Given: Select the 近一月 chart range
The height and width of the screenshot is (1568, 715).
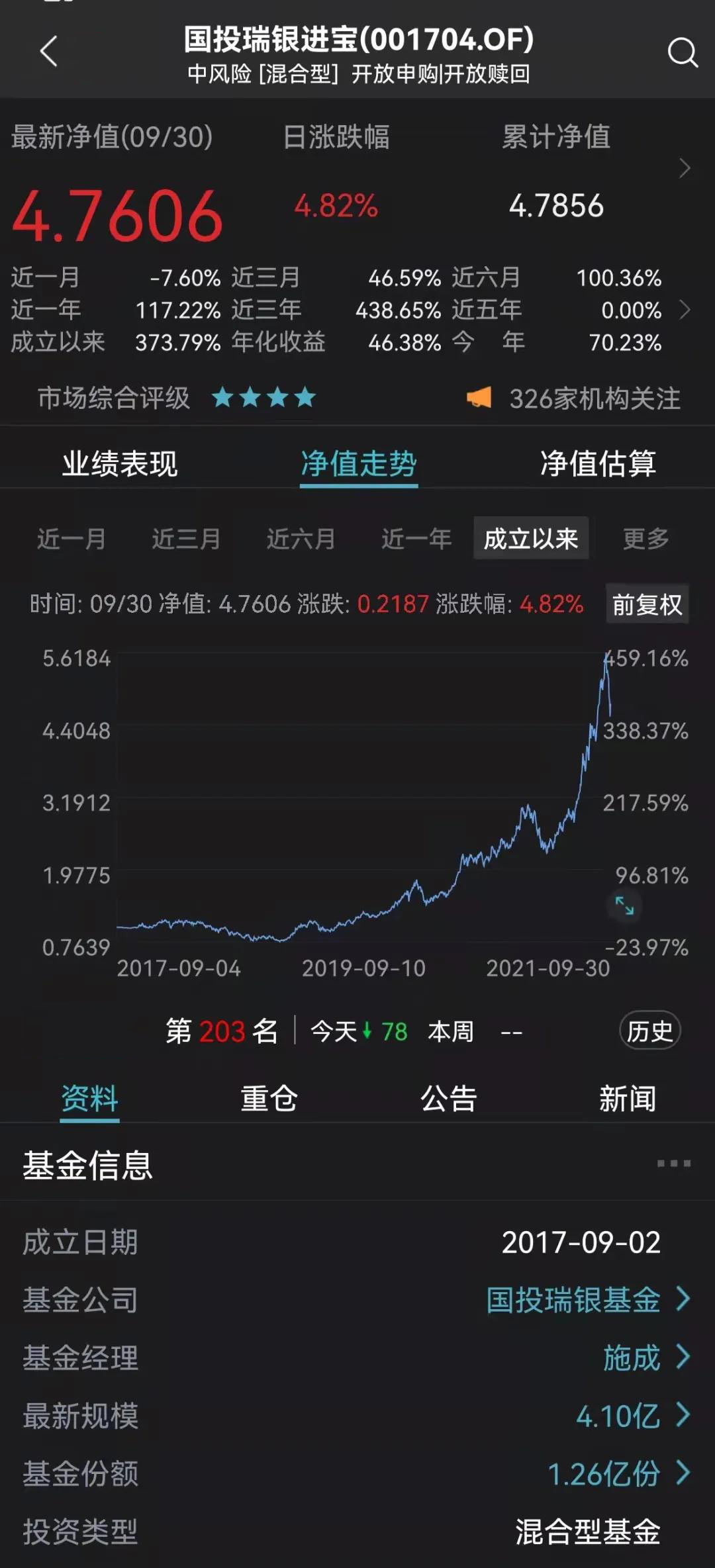Looking at the screenshot, I should click(x=71, y=539).
